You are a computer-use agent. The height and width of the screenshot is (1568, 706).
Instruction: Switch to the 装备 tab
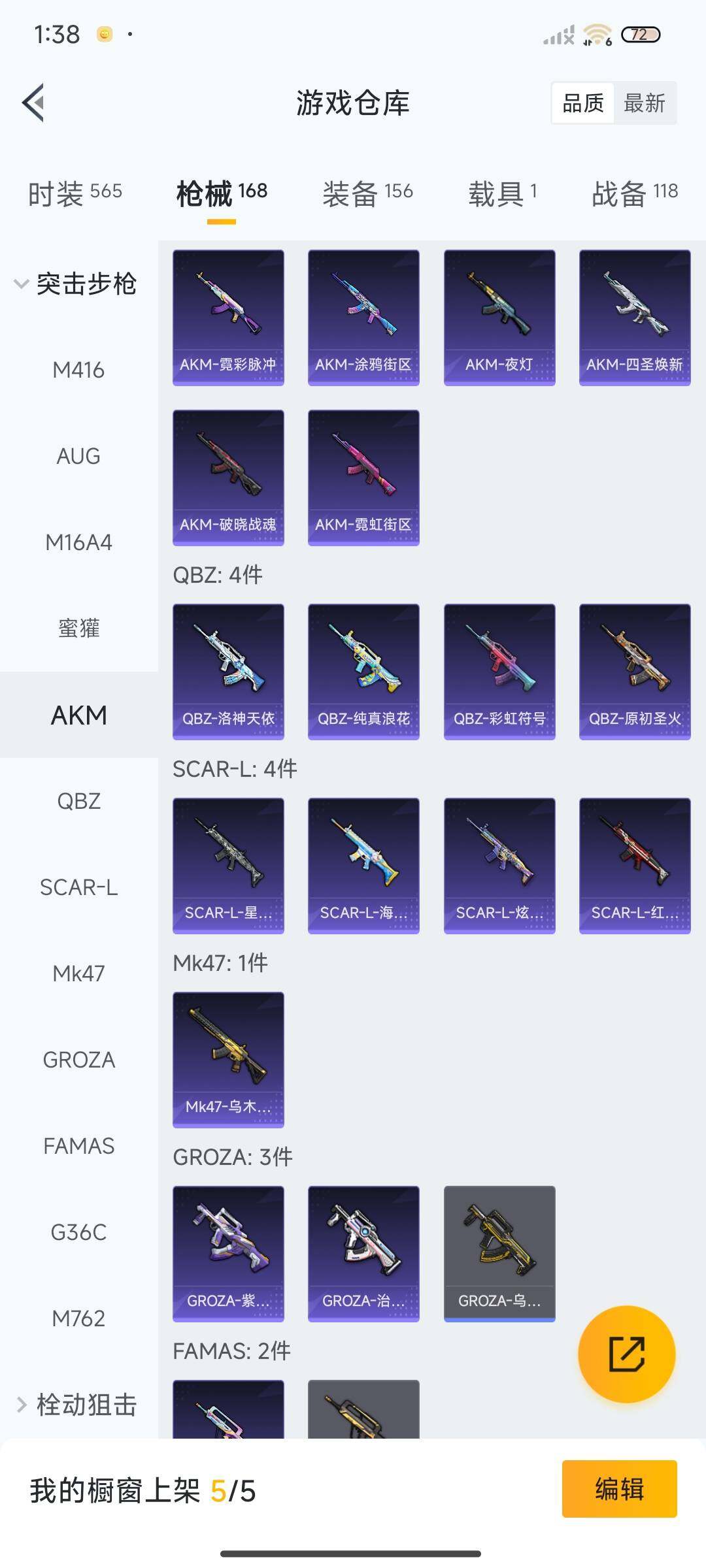[x=367, y=193]
